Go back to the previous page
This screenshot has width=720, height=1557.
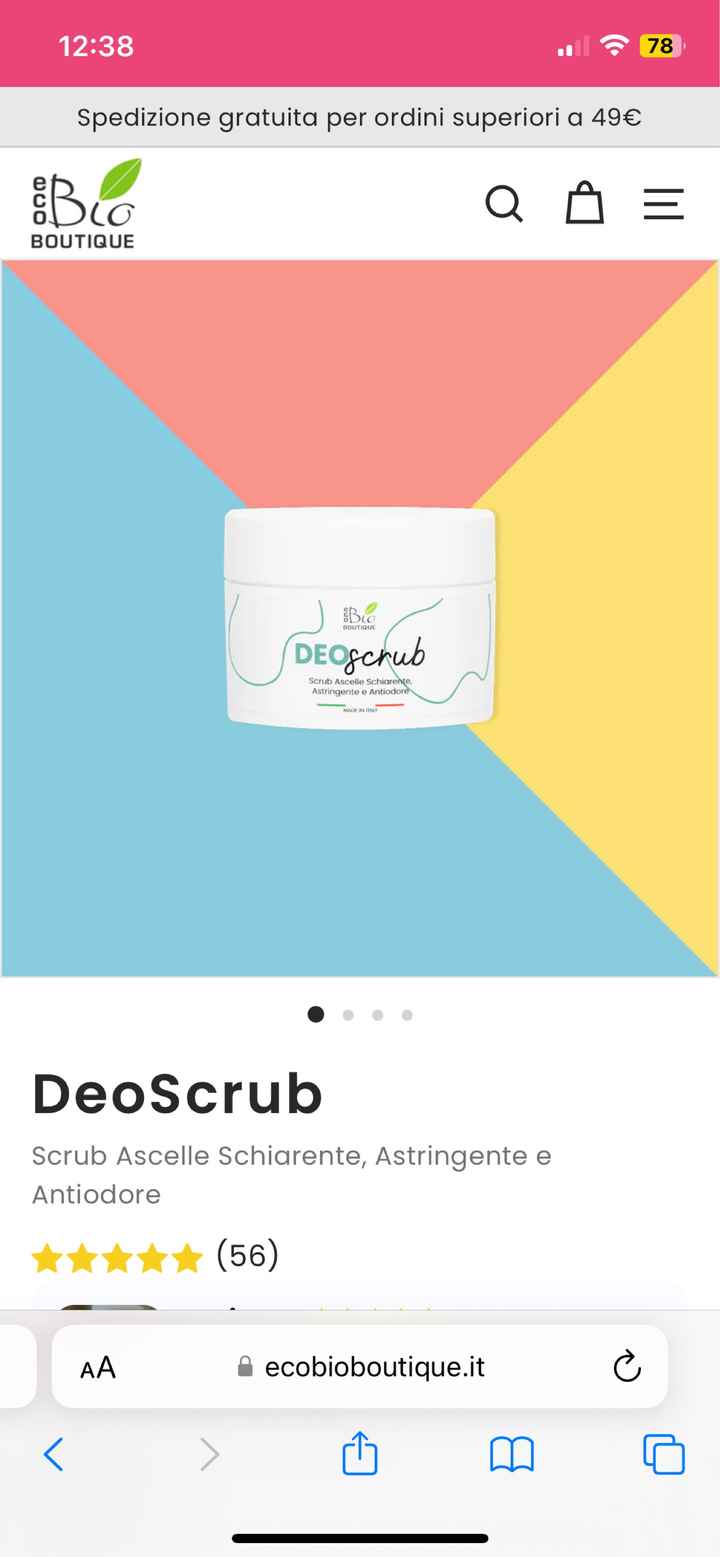pyautogui.click(x=54, y=1454)
